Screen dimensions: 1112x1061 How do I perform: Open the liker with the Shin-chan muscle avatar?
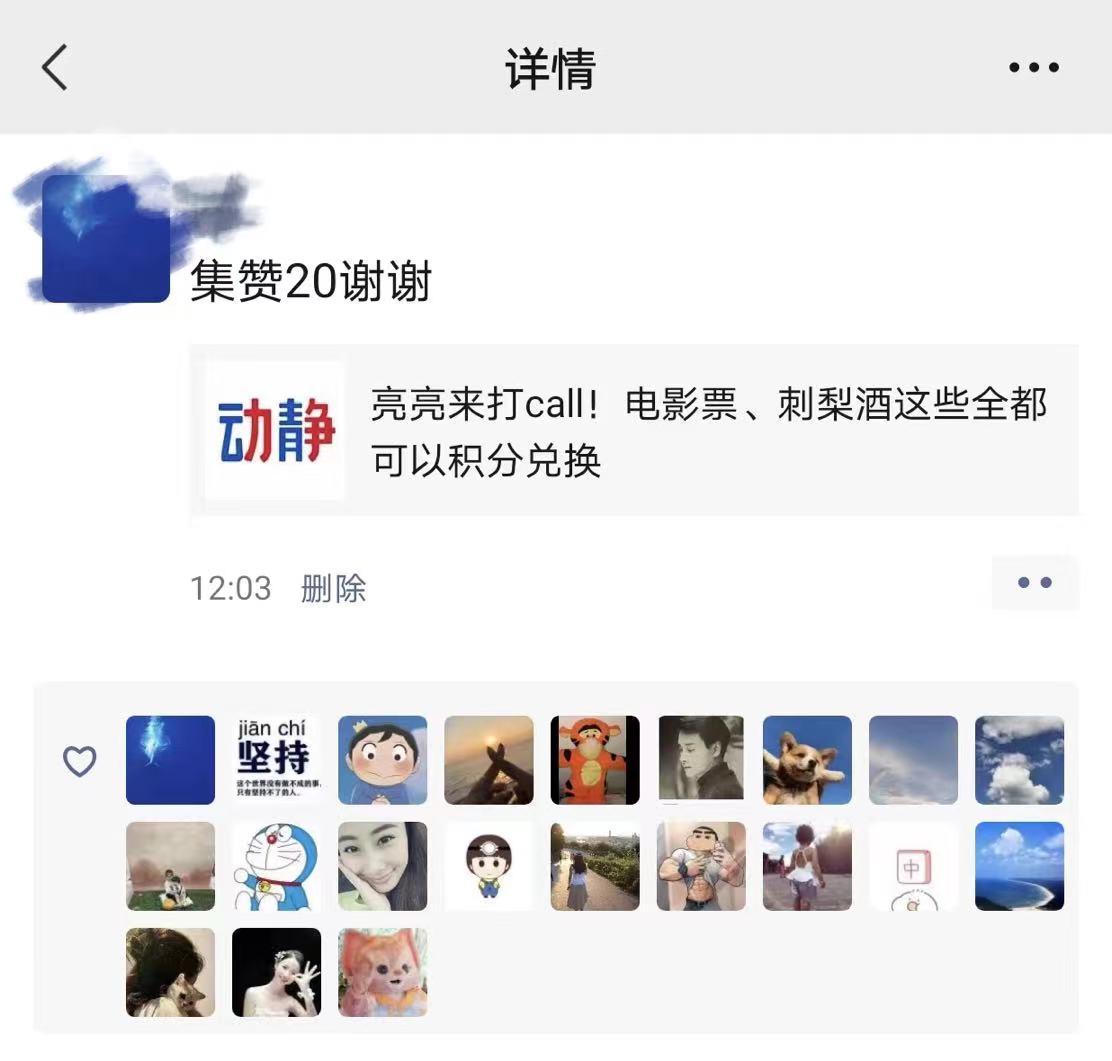tap(701, 866)
